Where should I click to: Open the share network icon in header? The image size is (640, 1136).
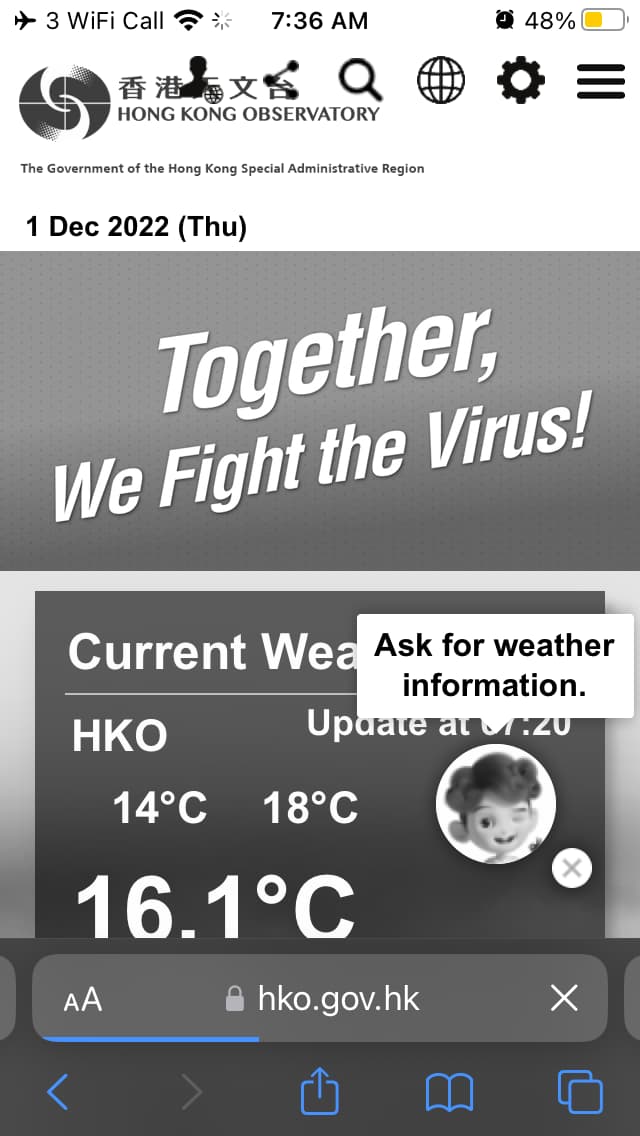coord(280,78)
